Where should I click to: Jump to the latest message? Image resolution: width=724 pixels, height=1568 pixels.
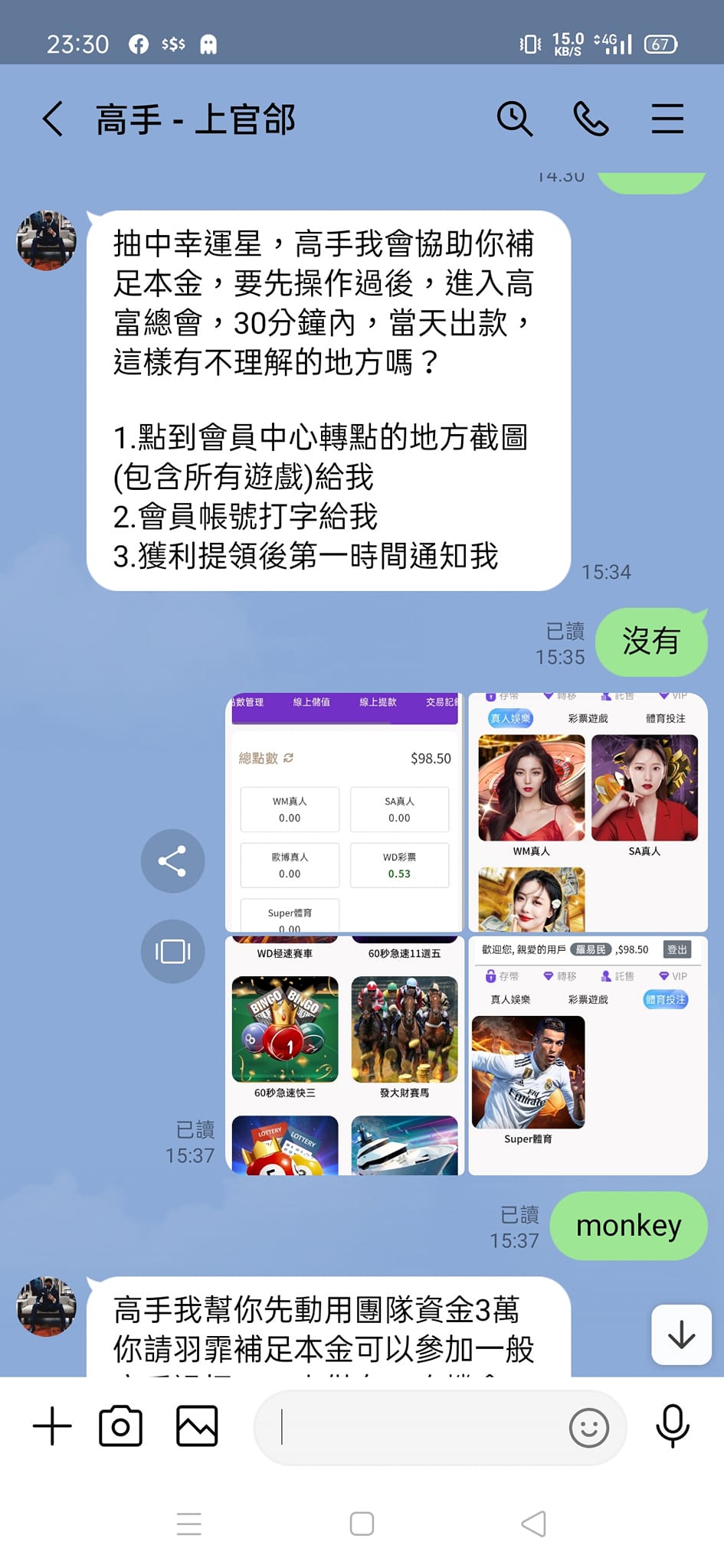point(681,1334)
